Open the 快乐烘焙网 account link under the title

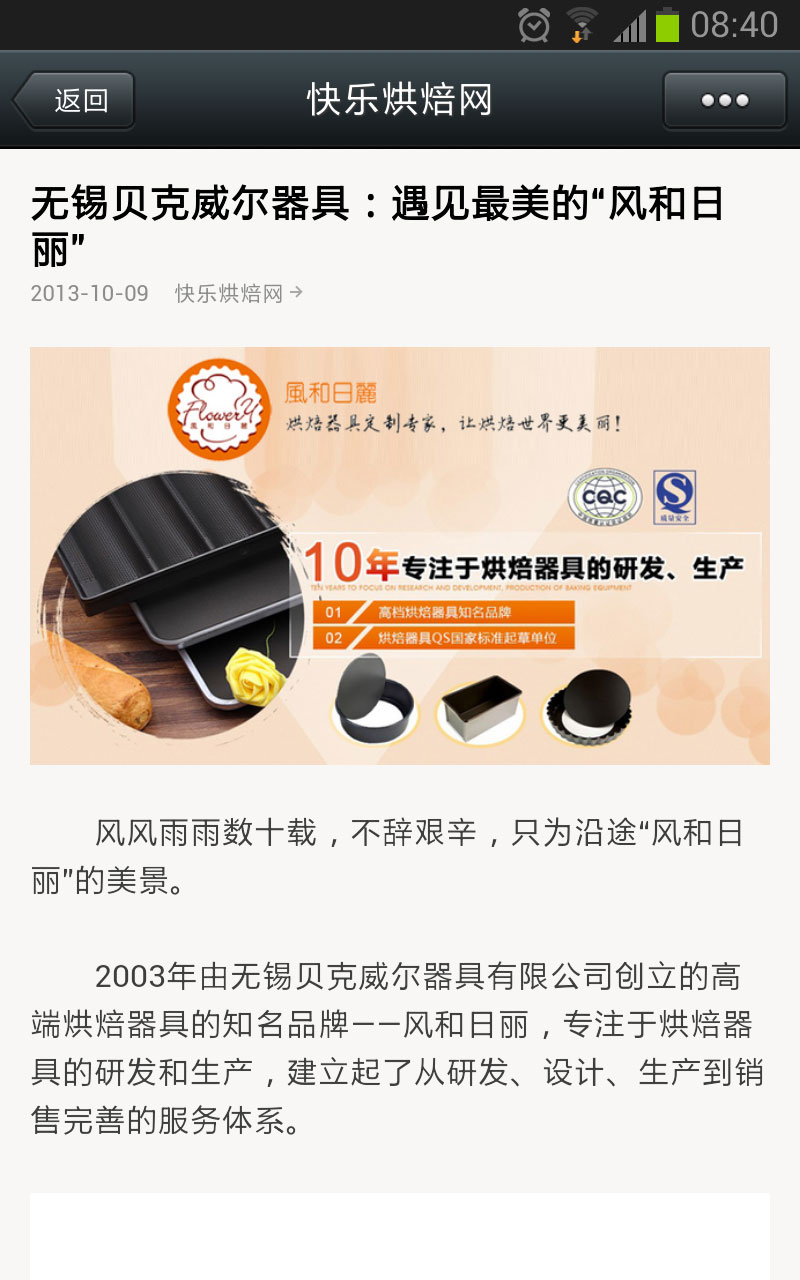pyautogui.click(x=238, y=293)
